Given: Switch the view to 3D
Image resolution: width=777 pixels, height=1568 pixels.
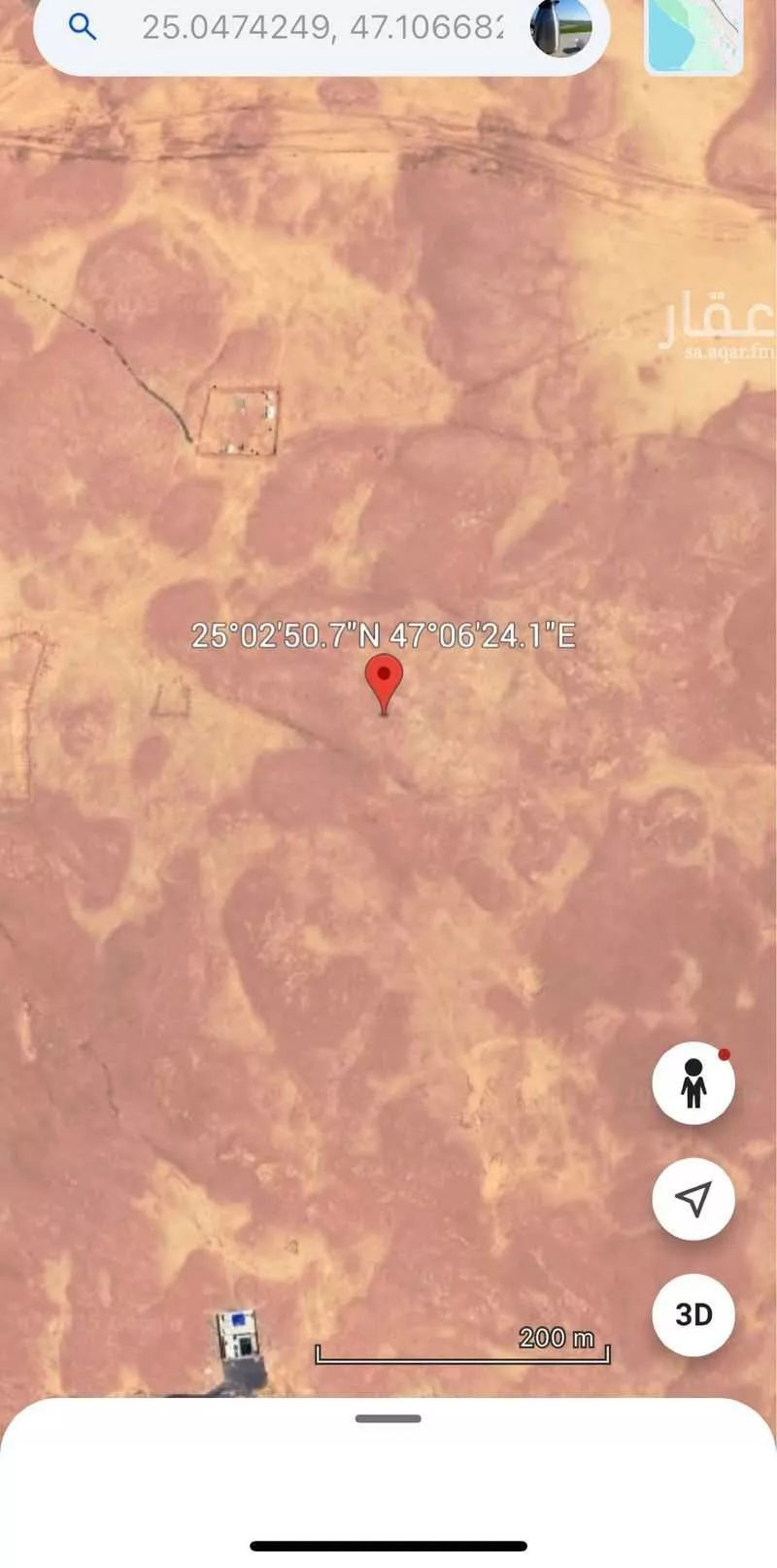Looking at the screenshot, I should pos(693,1314).
